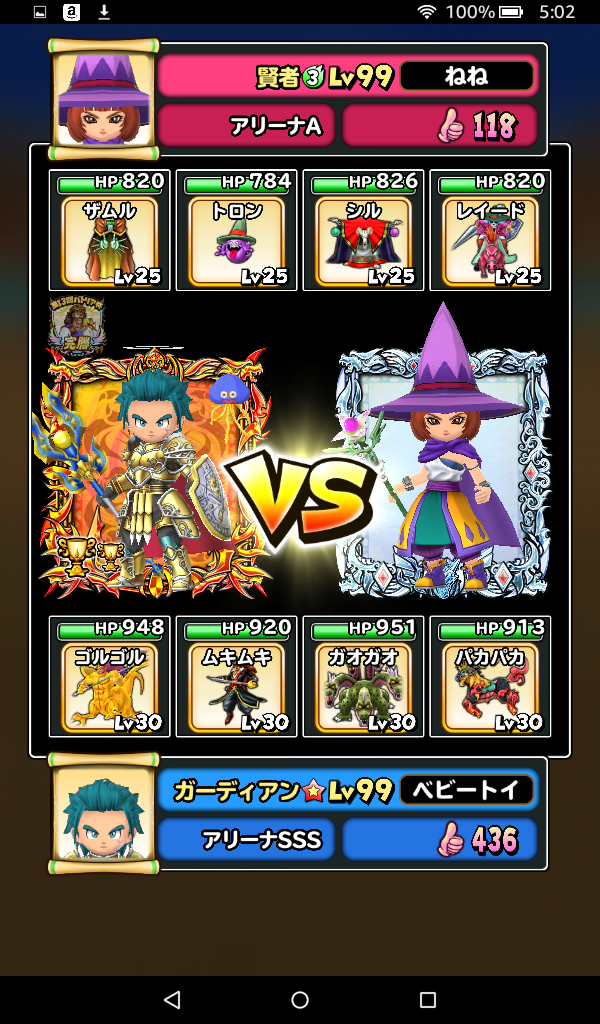600x1024 pixels.
Task: Open the ザムル monster card
Action: pyautogui.click(x=110, y=240)
